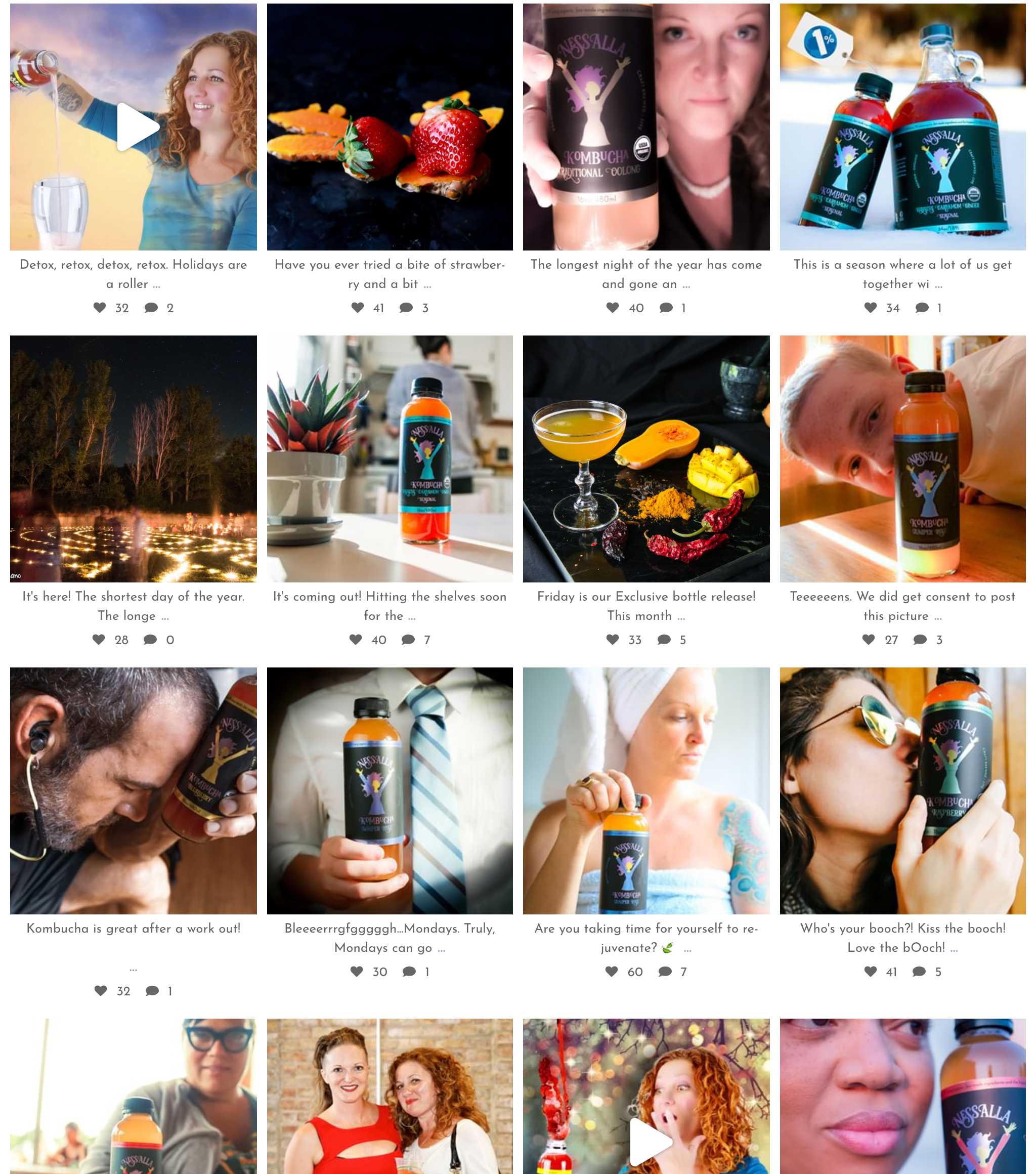Image resolution: width=1036 pixels, height=1174 pixels.
Task: Like the rejuvenate post with 60 likes
Action: point(612,971)
